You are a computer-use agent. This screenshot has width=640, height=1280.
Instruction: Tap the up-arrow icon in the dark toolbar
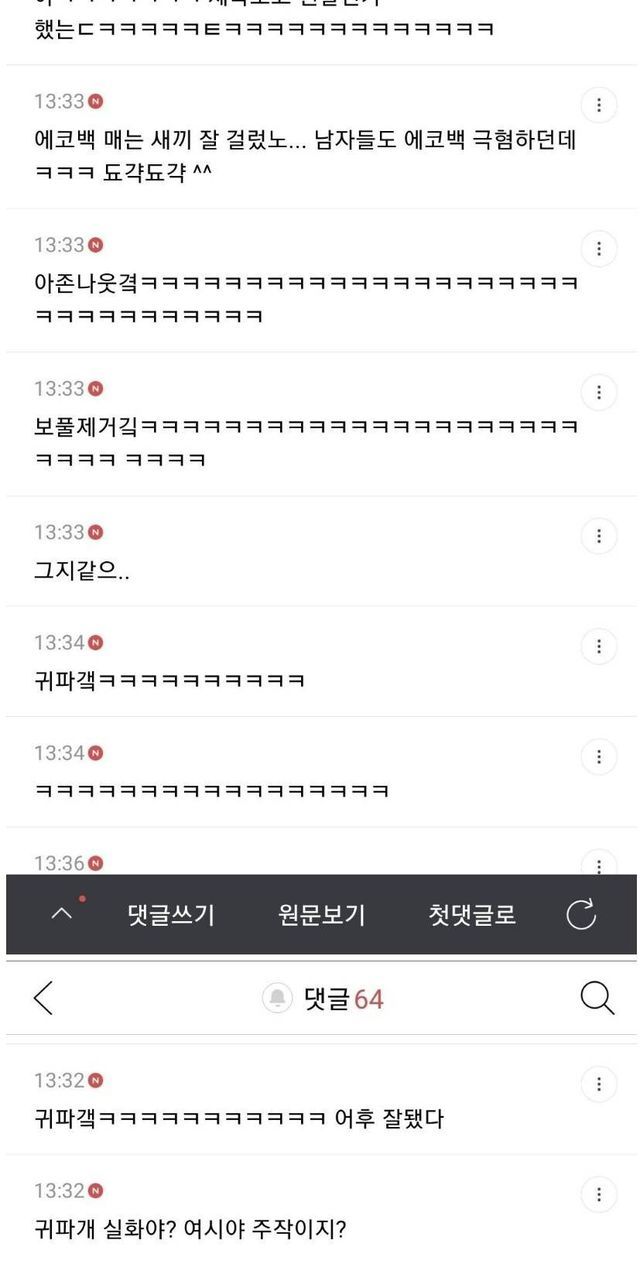62,914
